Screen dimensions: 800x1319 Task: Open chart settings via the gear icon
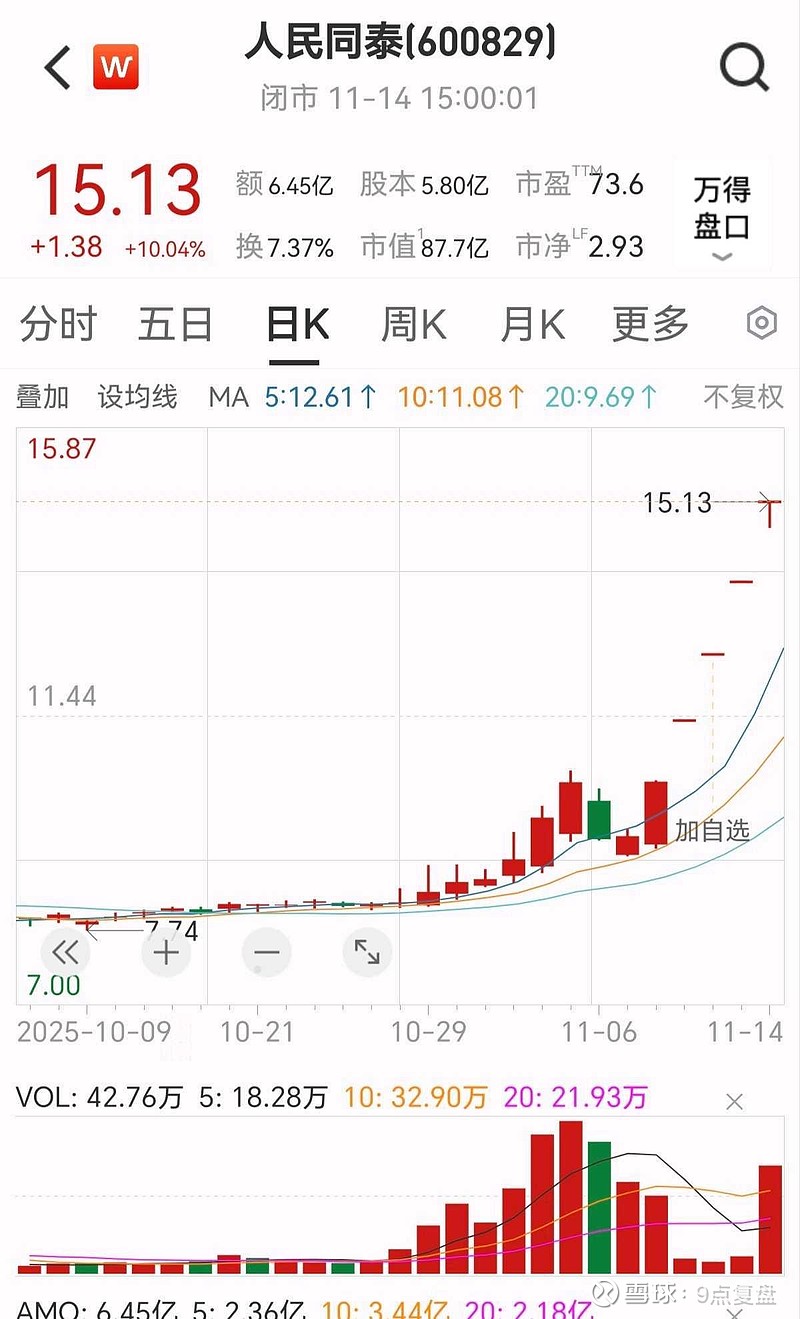[761, 322]
